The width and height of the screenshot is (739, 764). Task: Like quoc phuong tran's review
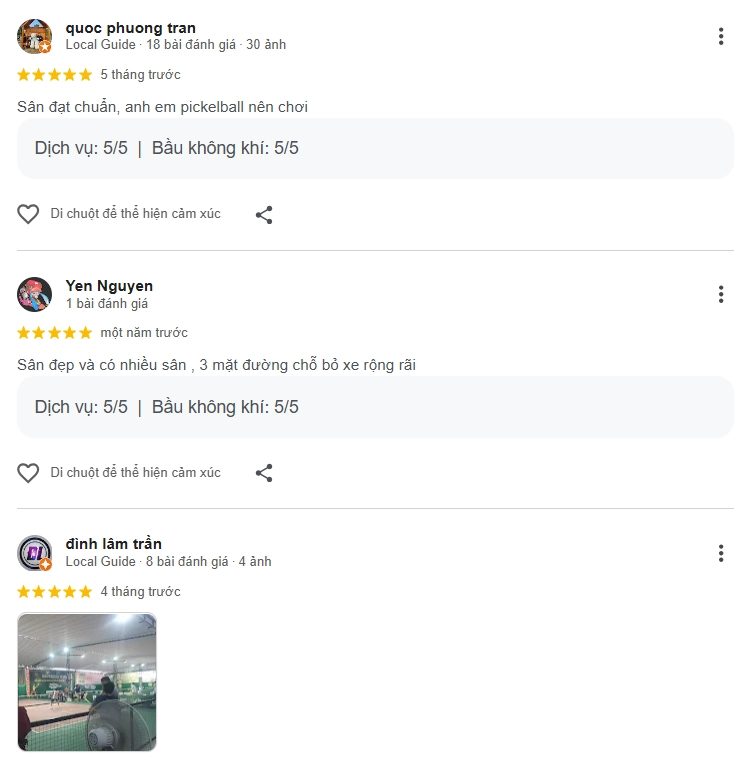28,214
